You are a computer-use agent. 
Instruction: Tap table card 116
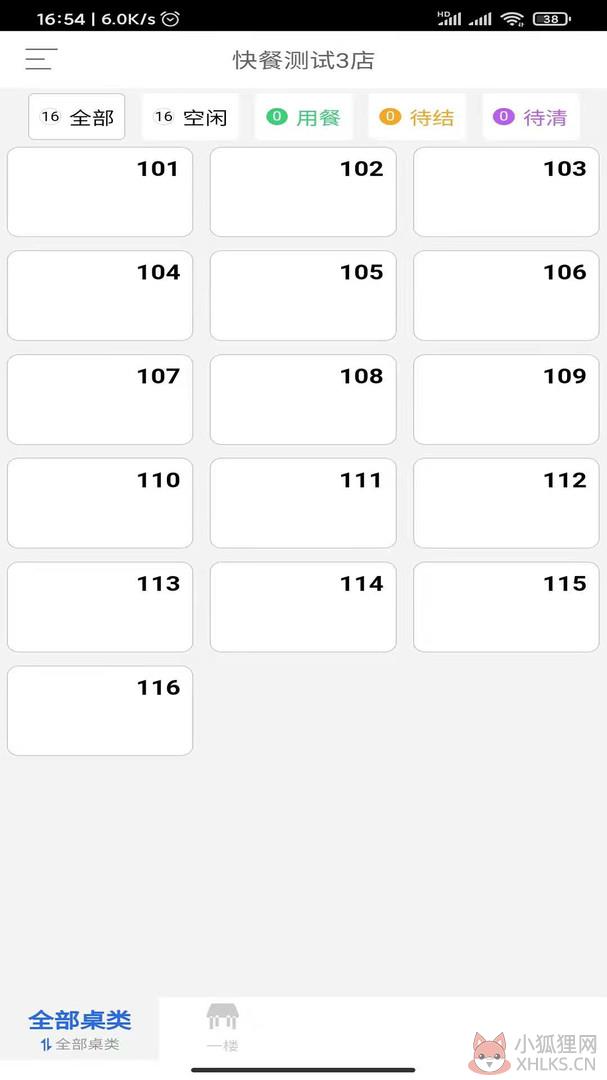click(100, 711)
